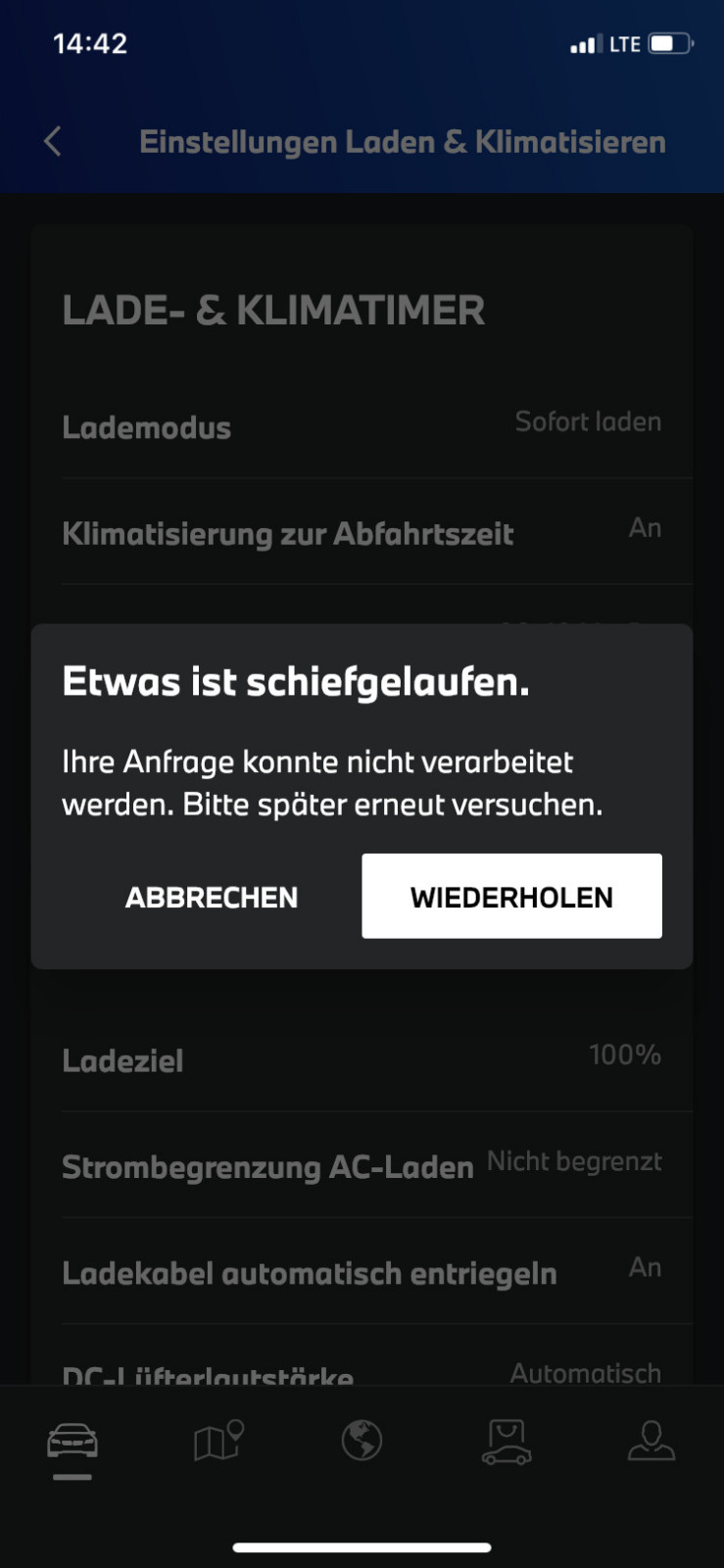Open the DC-Lüfterlautstärke setting showing Automatisch
724x1568 pixels.
362,1372
